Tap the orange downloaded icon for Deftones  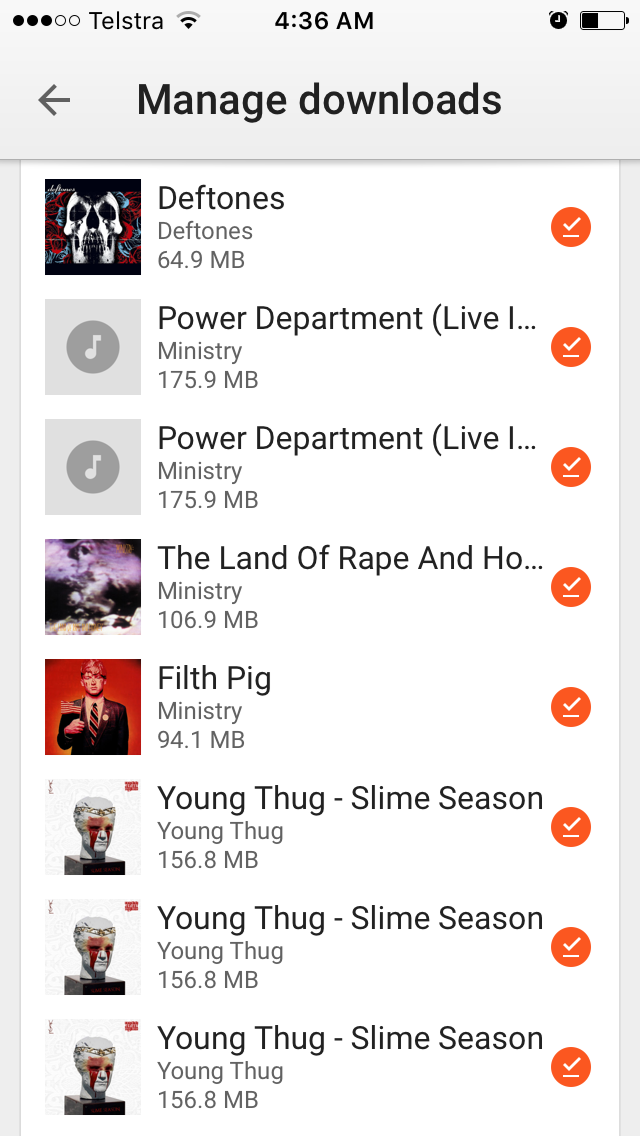click(571, 228)
